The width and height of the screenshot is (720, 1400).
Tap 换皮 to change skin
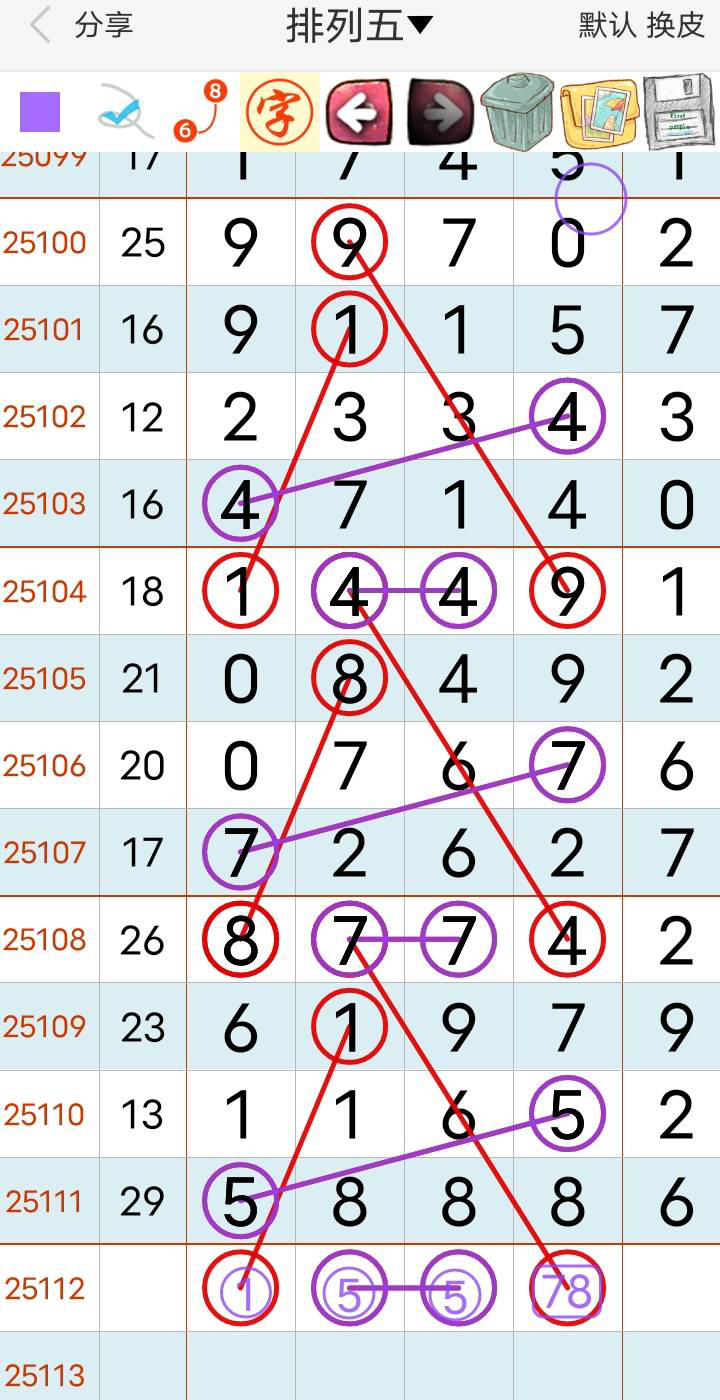676,26
